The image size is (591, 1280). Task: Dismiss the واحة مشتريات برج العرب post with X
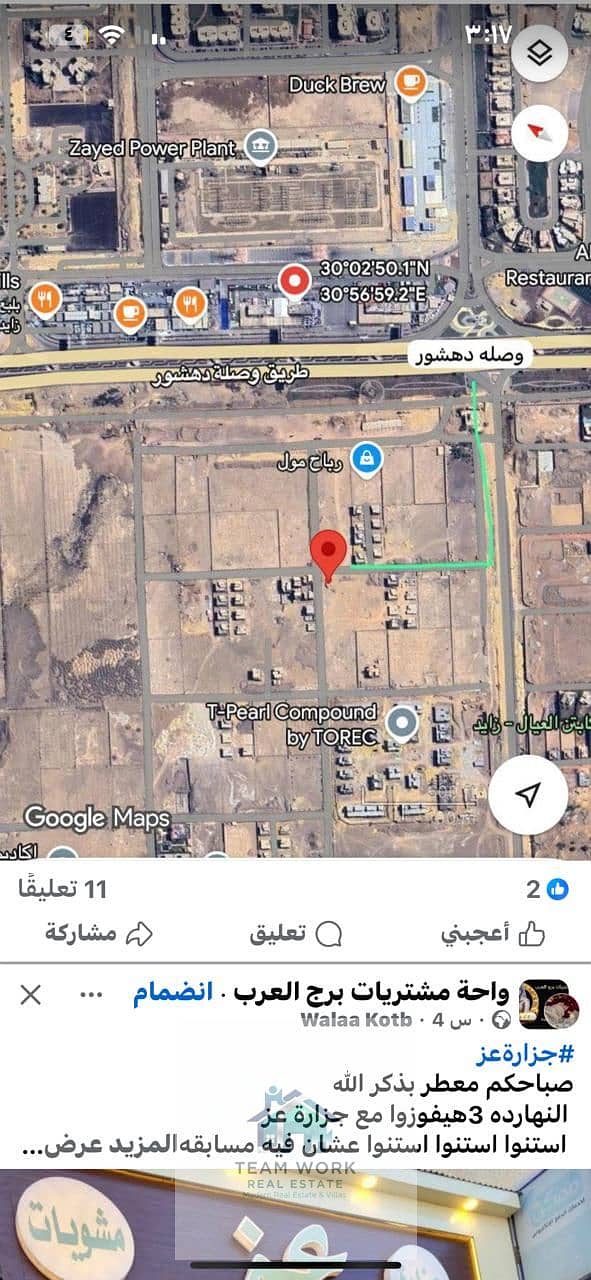[31, 994]
